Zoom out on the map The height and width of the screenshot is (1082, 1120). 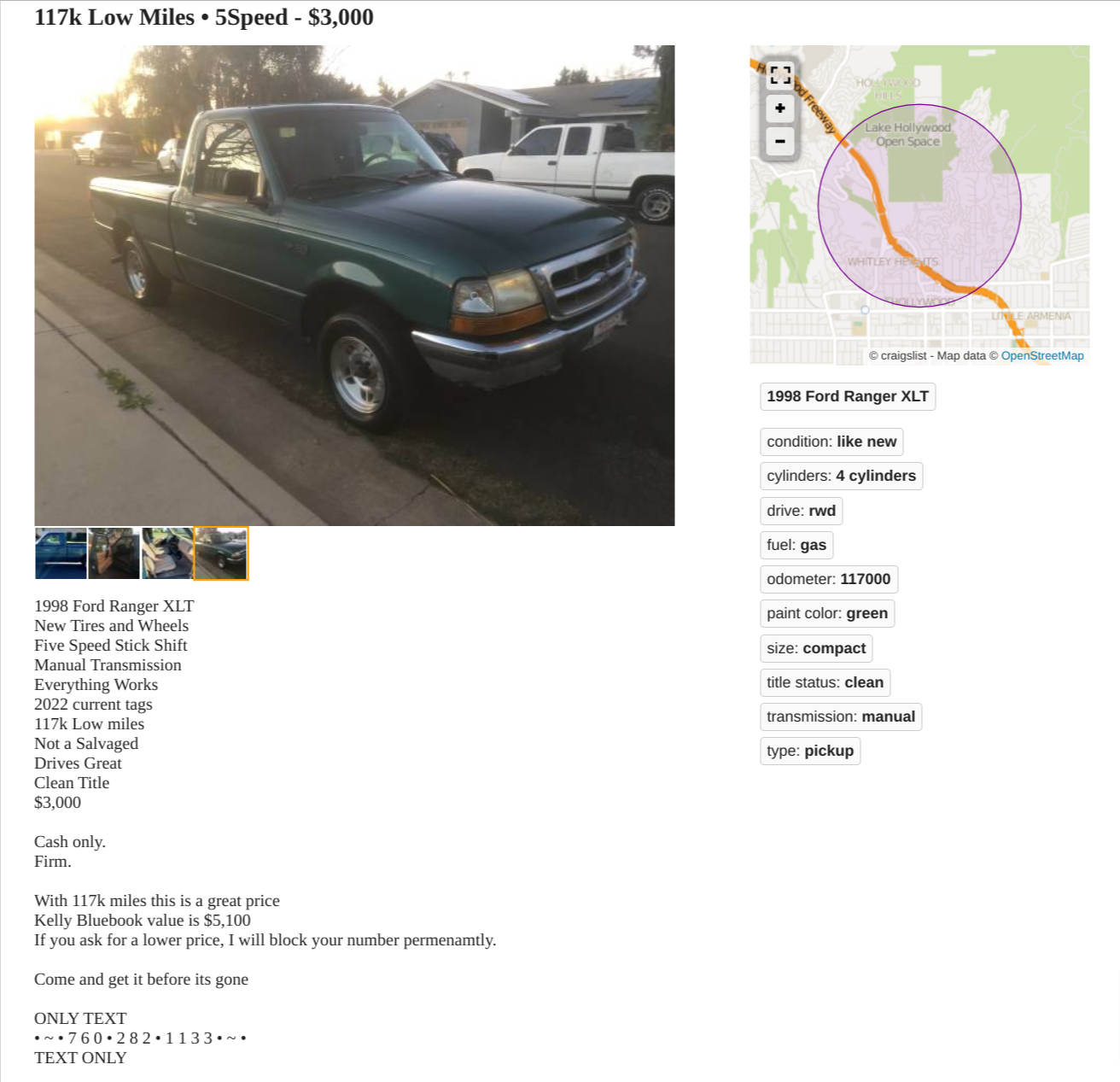pyautogui.click(x=779, y=141)
